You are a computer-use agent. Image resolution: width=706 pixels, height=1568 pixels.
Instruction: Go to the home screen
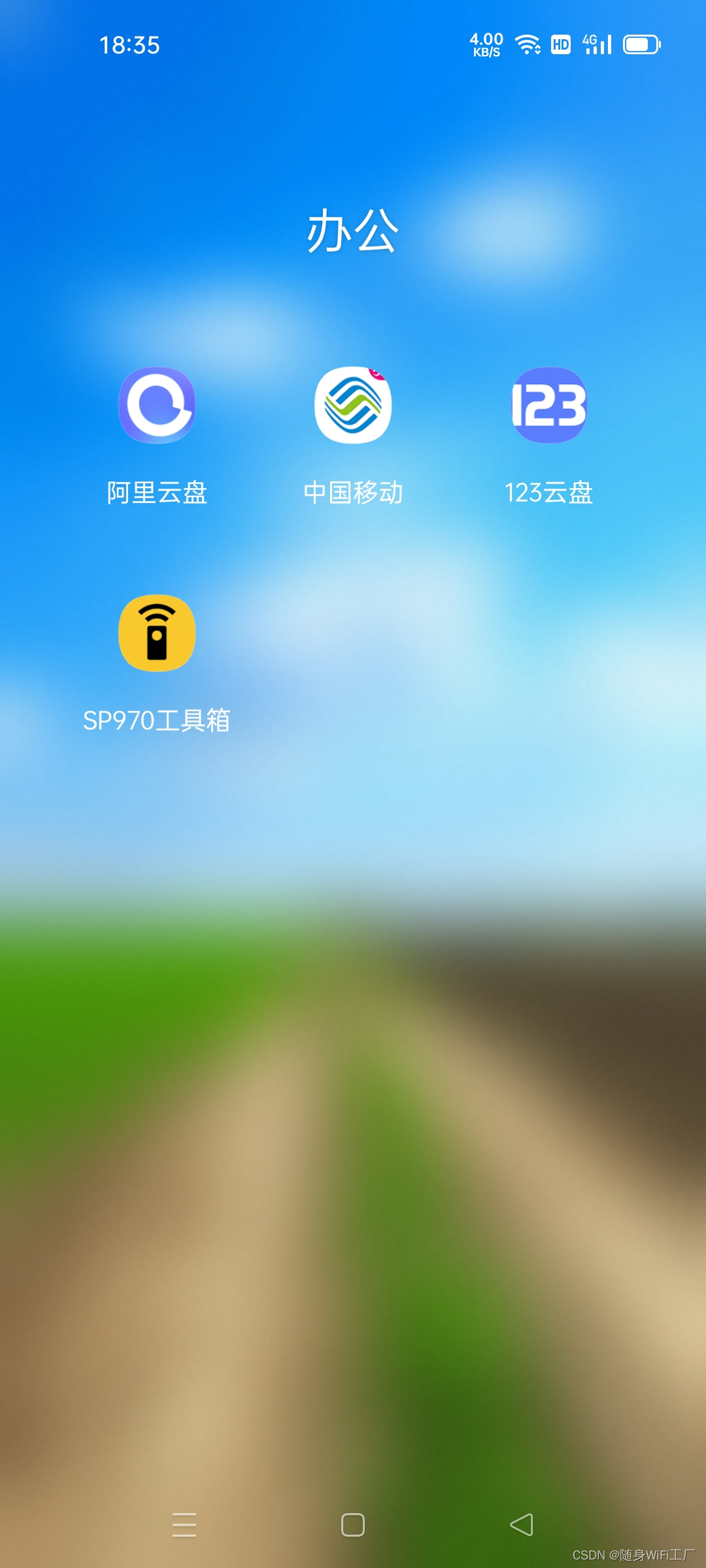point(353,1525)
